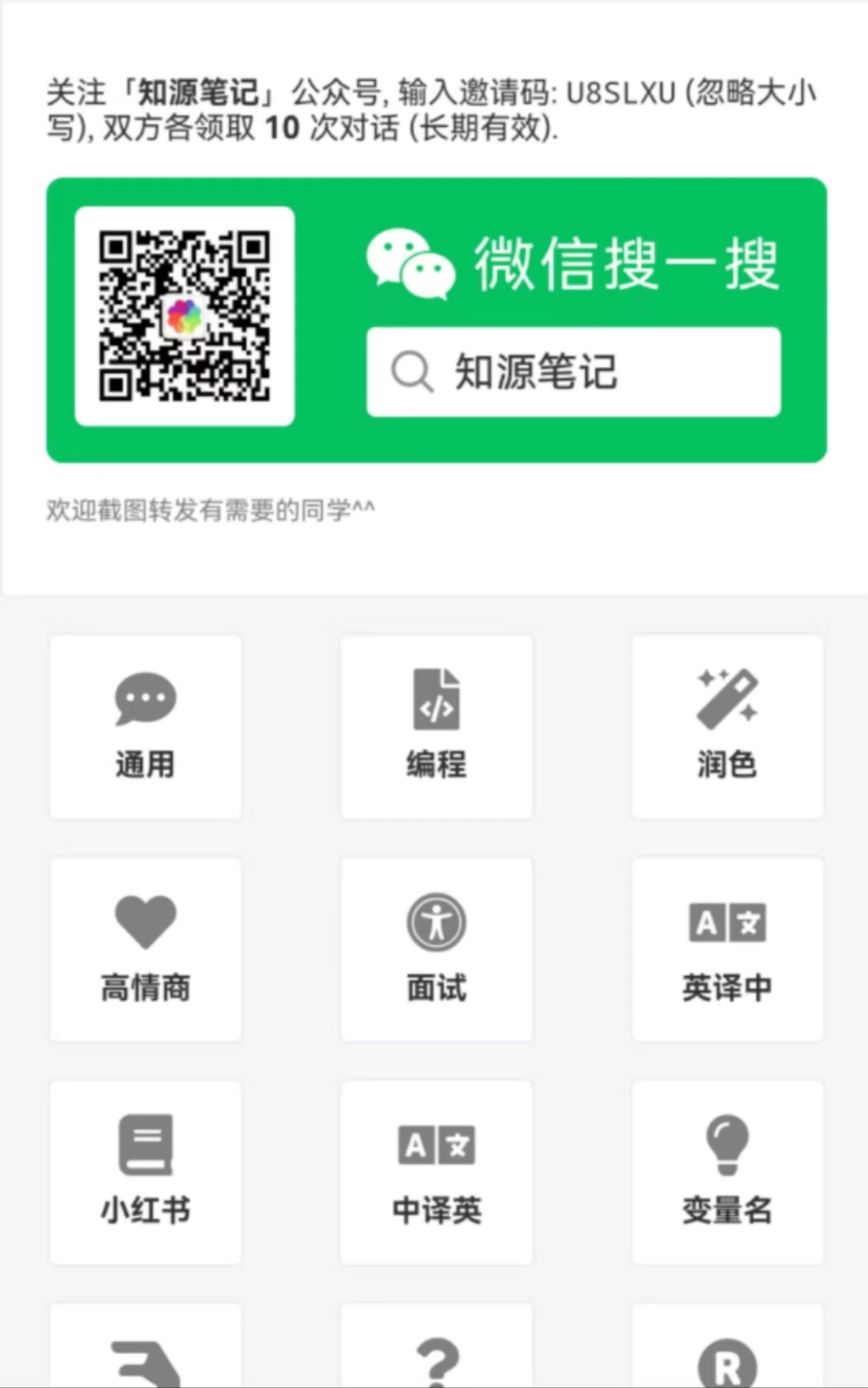The width and height of the screenshot is (868, 1388).
Task: Tap the 变量名 variable naming tile
Action: 727,1171
